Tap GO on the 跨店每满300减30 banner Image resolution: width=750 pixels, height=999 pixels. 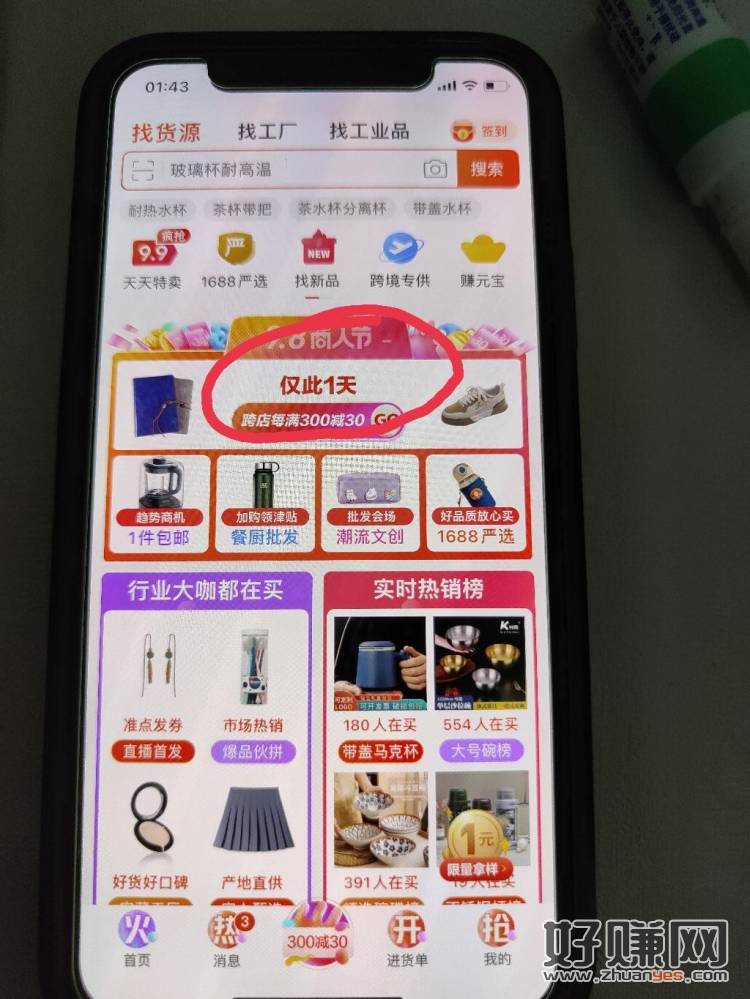(x=388, y=418)
